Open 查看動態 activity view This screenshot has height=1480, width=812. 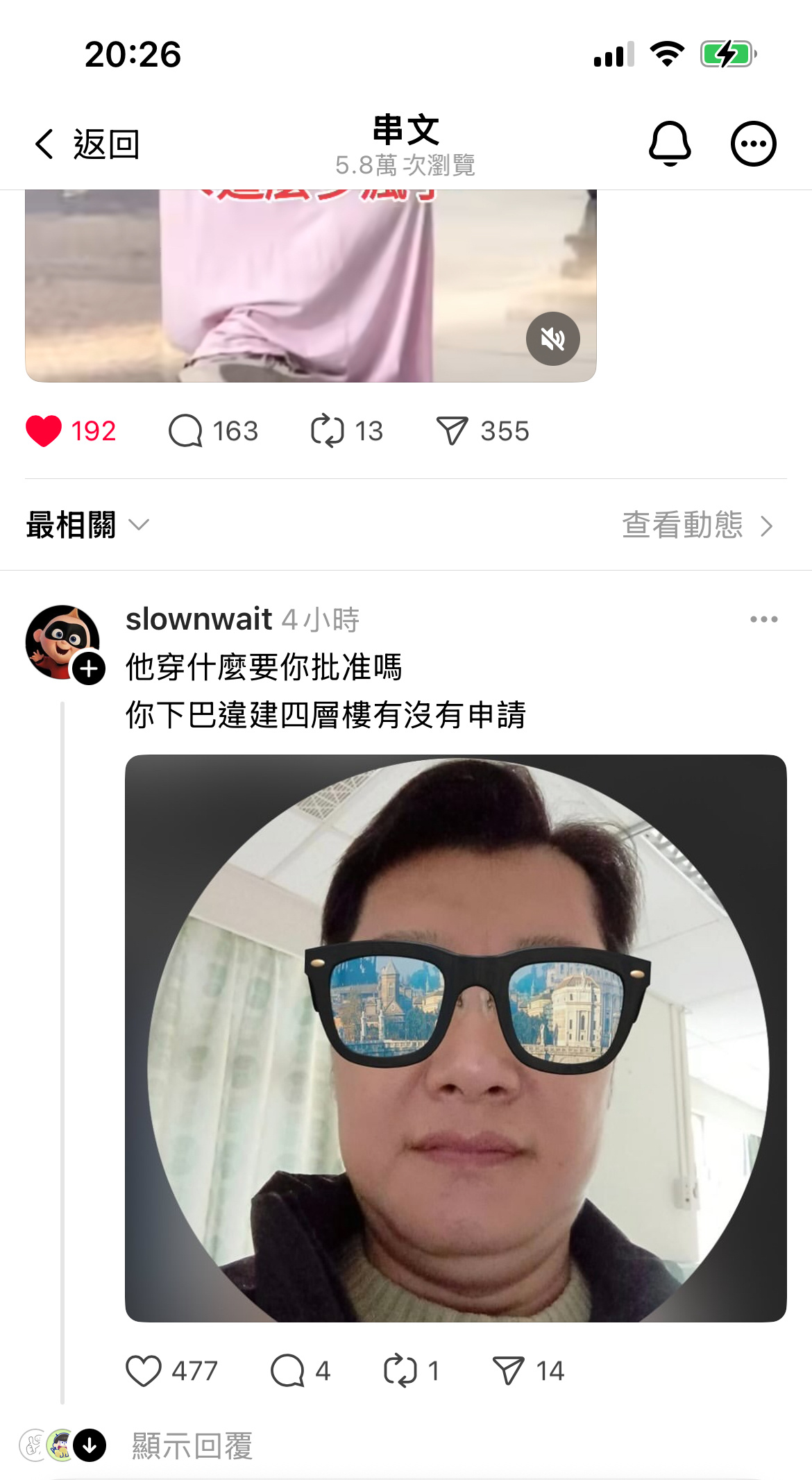[x=697, y=525]
